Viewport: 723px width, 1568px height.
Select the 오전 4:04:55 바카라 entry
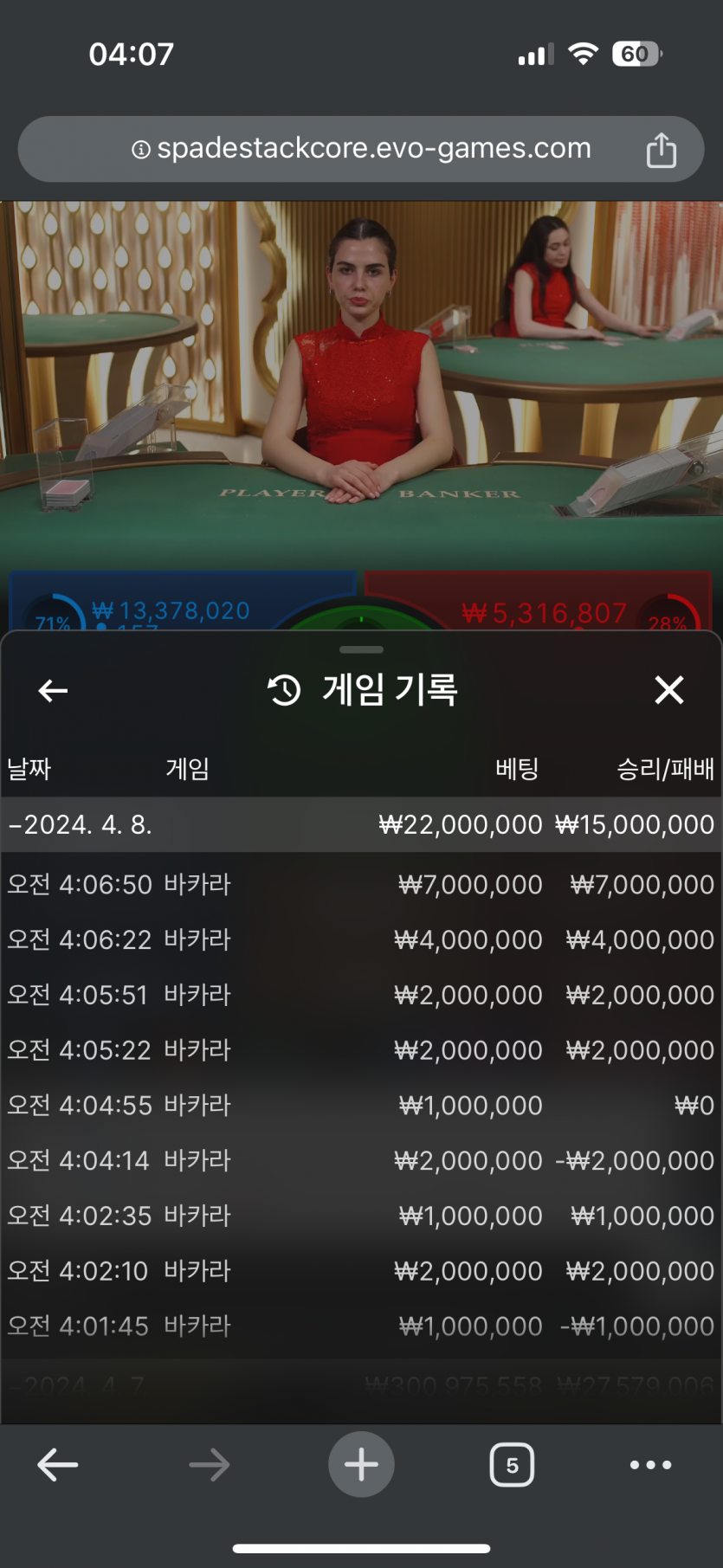coord(361,1106)
